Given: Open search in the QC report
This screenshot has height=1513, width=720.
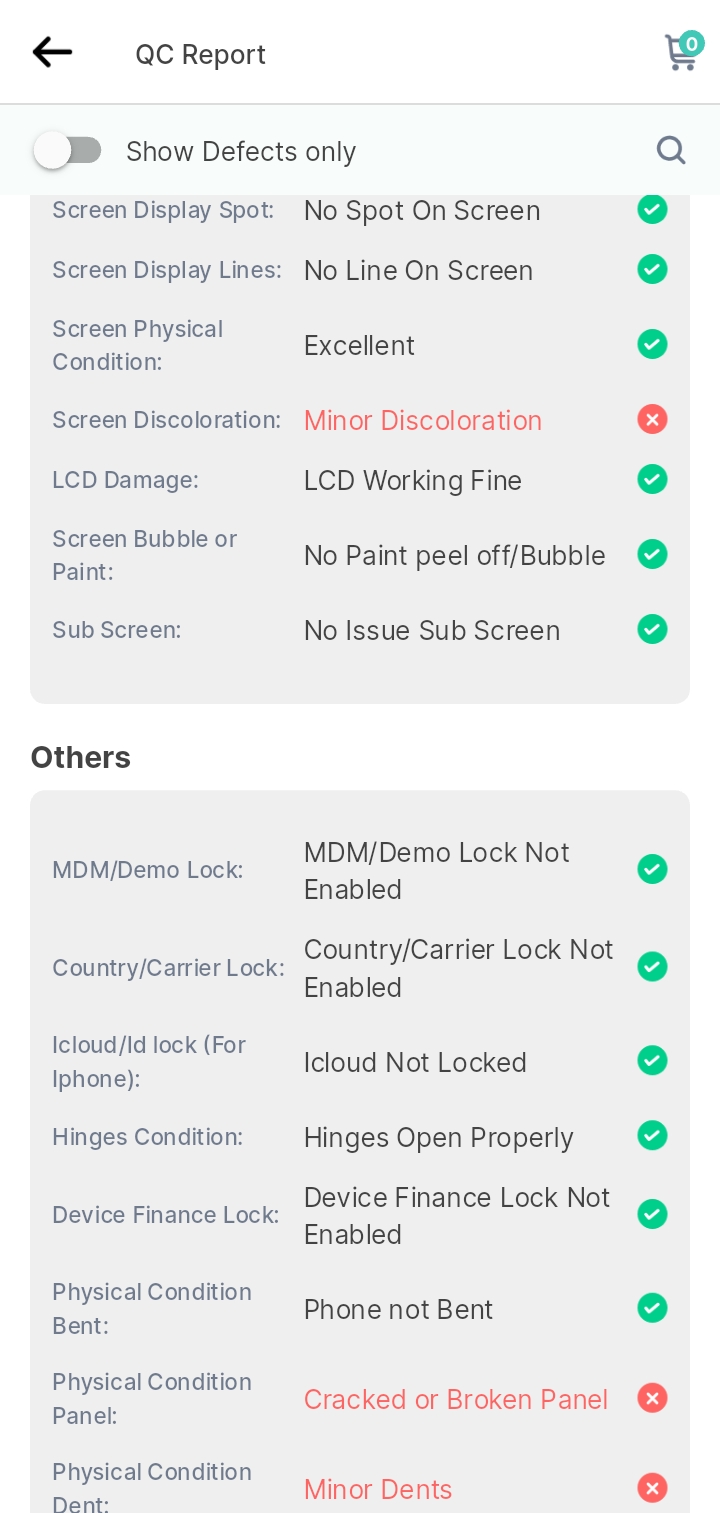Looking at the screenshot, I should point(671,150).
